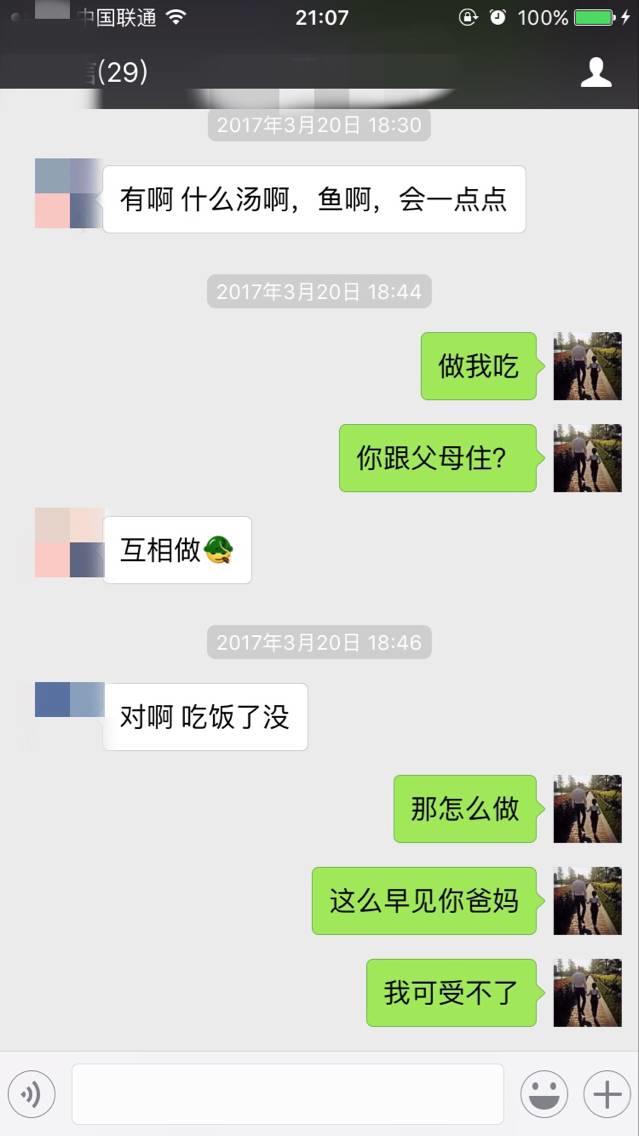This screenshot has height=1136, width=639.
Task: Open contact avatar next to 互相做
Action: pos(69,542)
